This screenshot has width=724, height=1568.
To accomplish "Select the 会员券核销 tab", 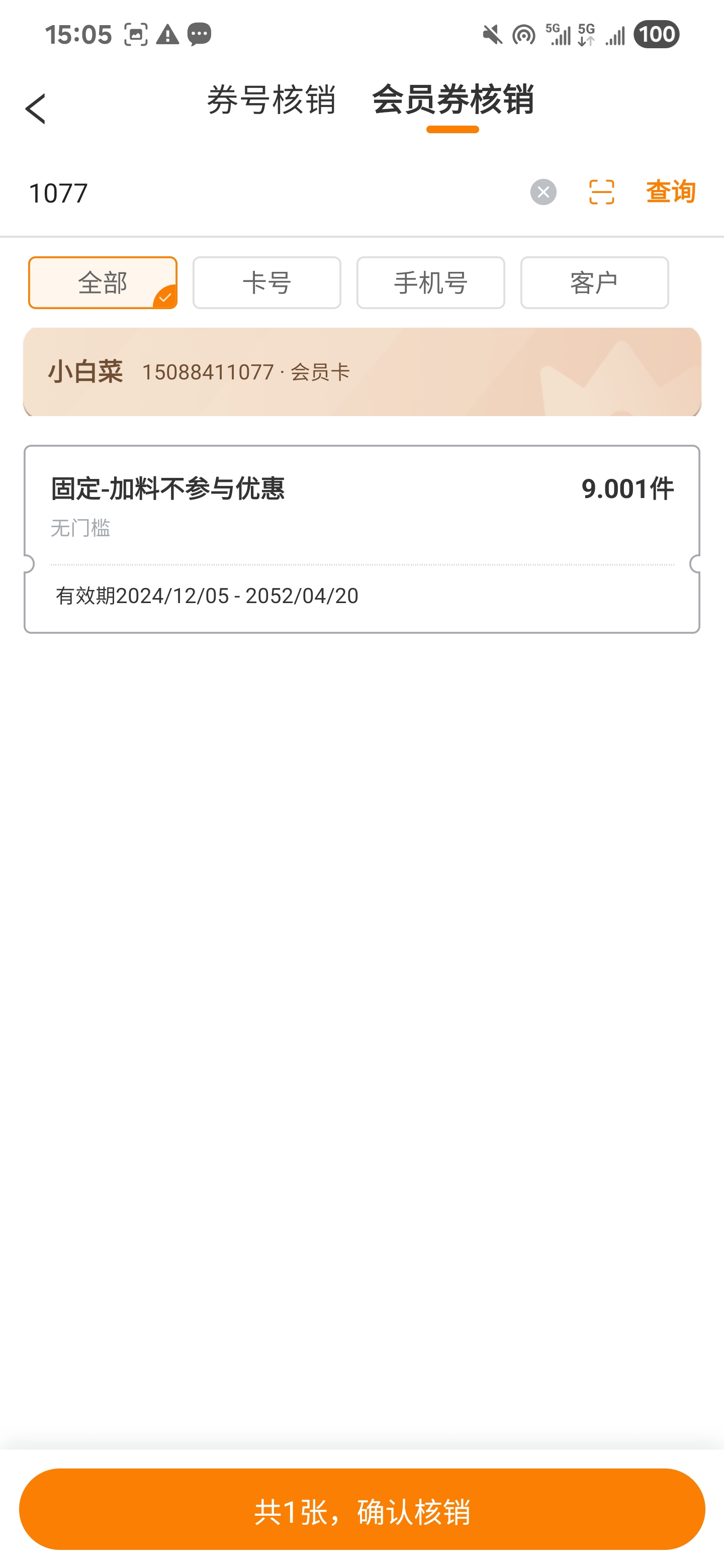I will tap(452, 100).
